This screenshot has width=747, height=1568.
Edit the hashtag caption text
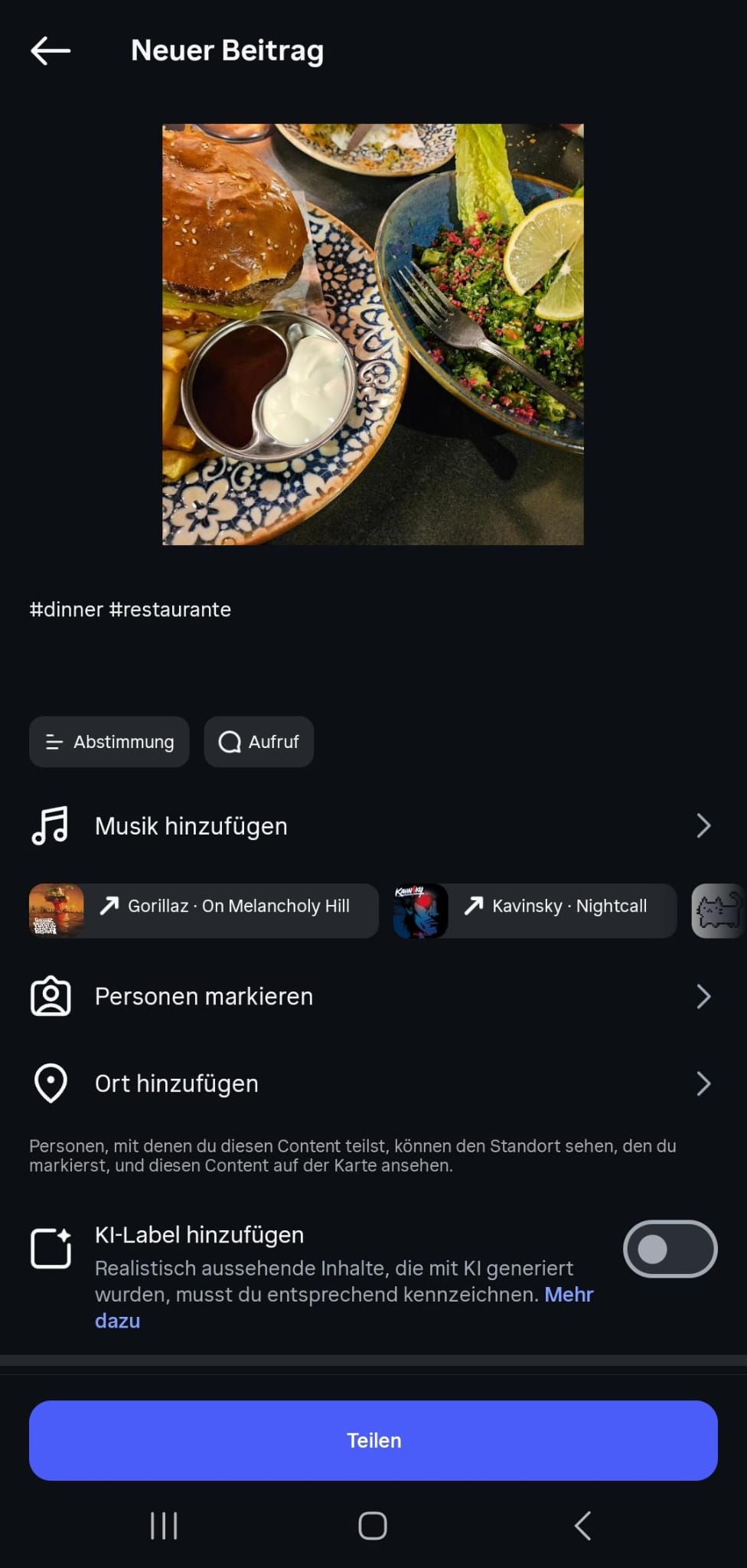click(x=130, y=609)
